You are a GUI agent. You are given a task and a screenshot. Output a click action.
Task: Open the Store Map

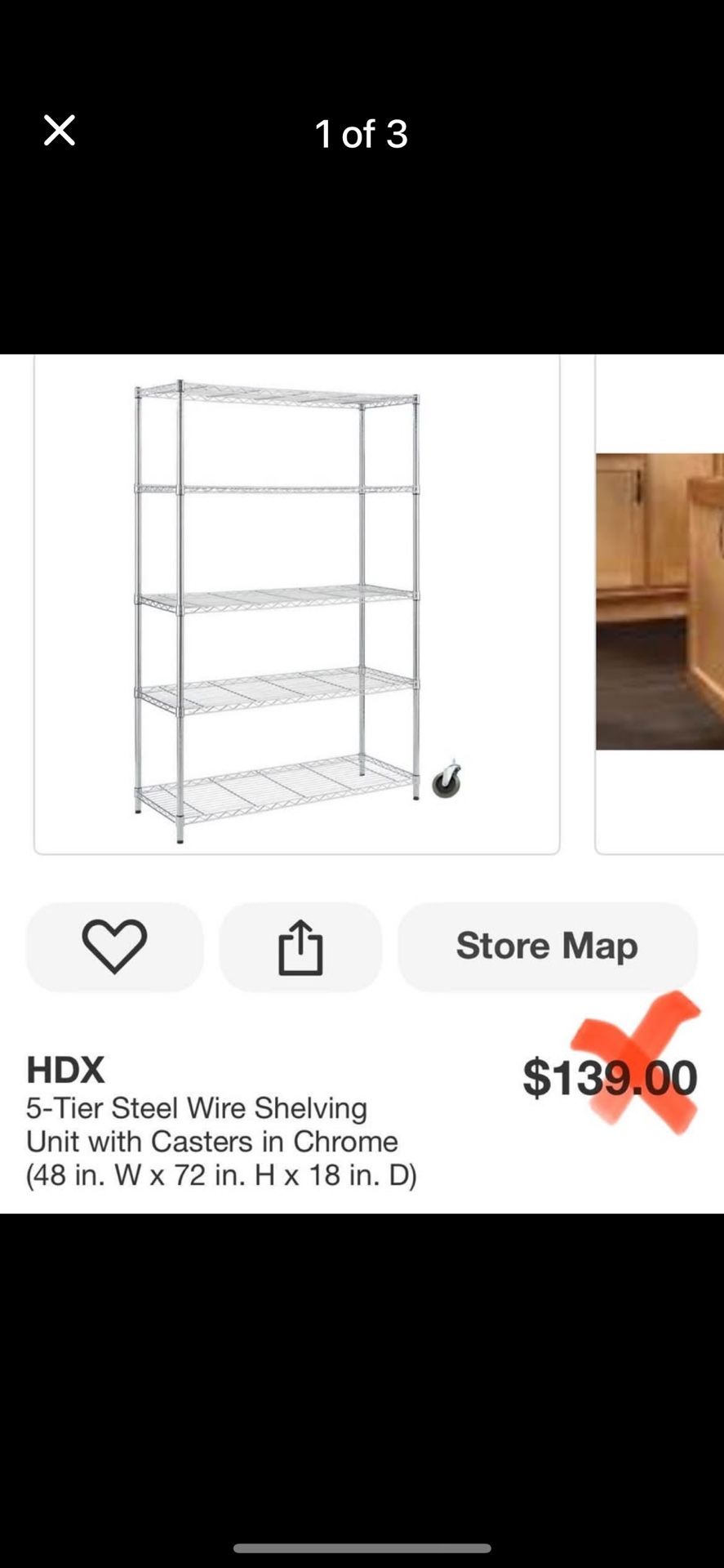[x=547, y=946]
